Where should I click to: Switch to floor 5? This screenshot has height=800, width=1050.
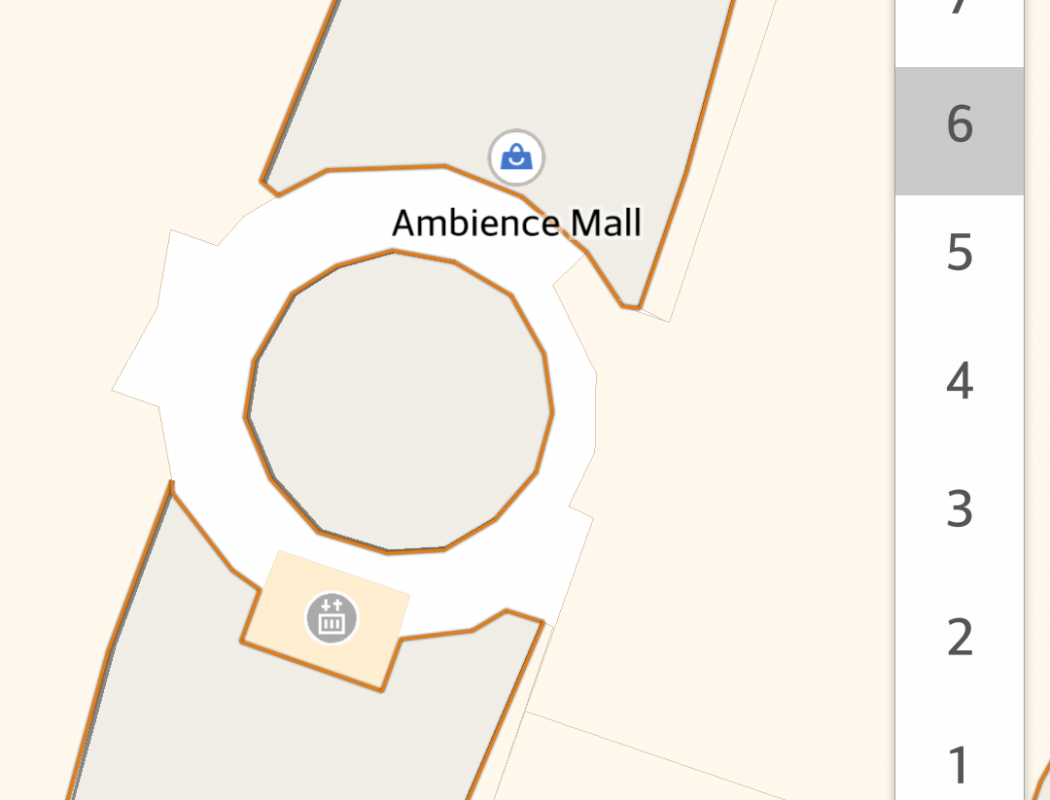tap(959, 253)
